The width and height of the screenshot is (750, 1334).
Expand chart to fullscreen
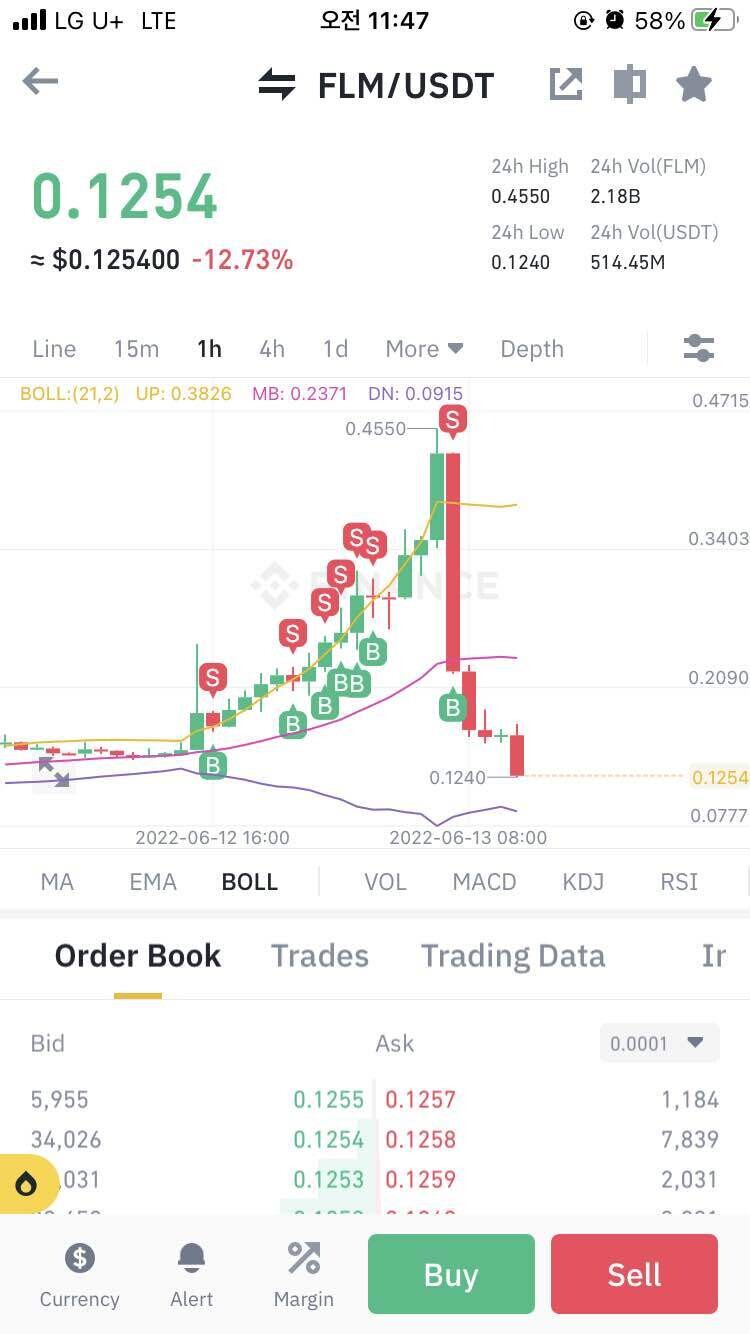point(54,772)
